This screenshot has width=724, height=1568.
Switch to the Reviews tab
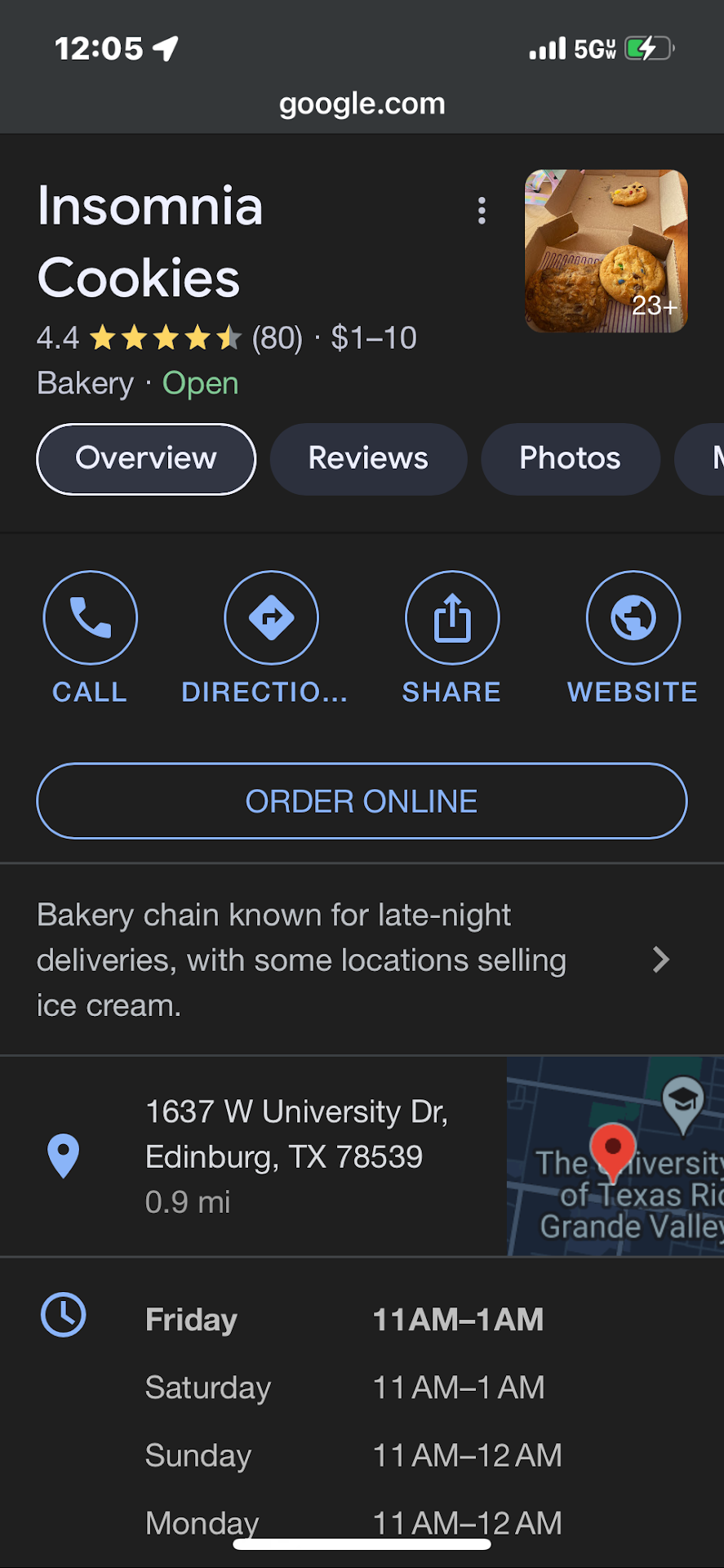[368, 459]
